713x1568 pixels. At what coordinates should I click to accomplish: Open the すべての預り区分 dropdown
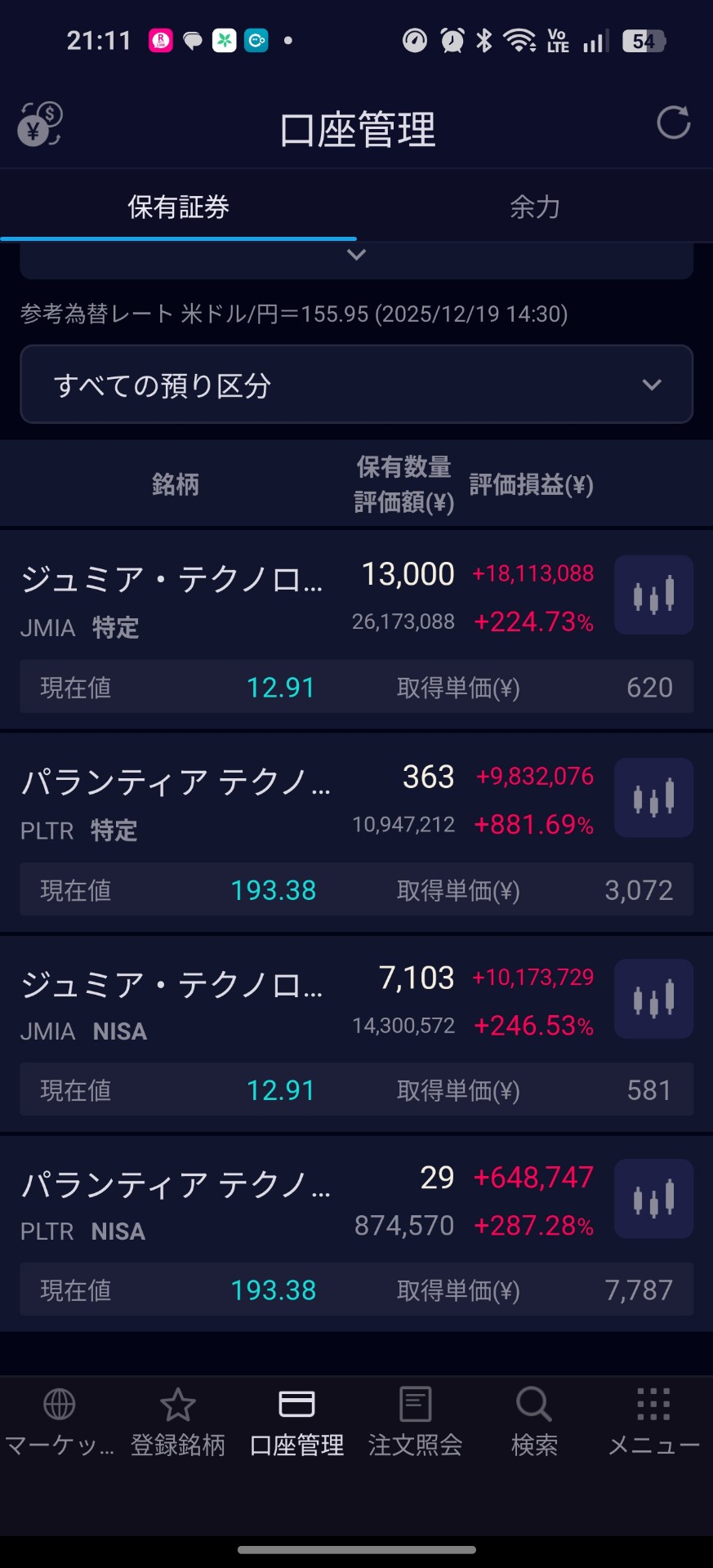(x=356, y=385)
